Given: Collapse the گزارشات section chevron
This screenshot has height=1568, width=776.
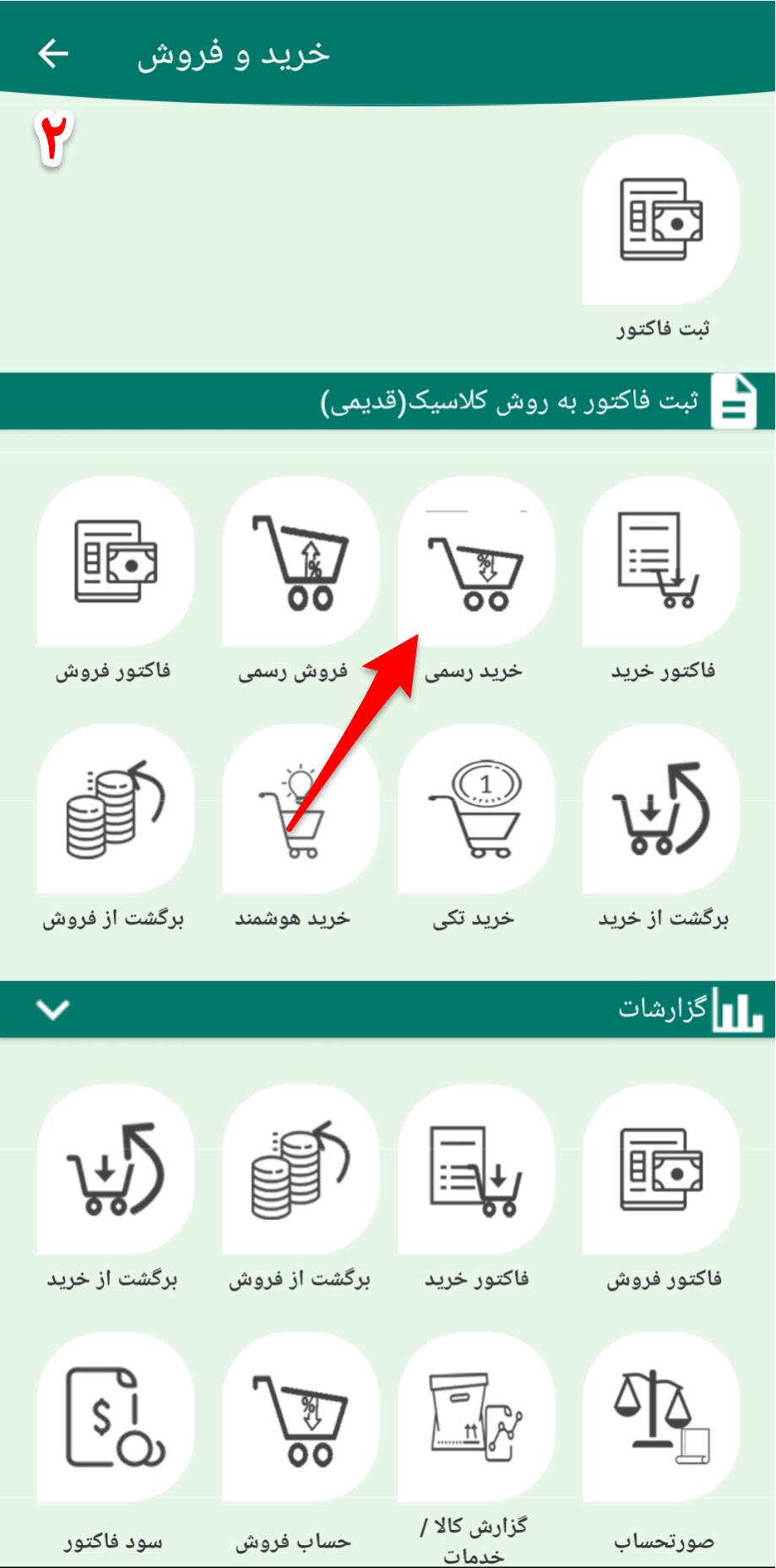Looking at the screenshot, I should click(x=52, y=1009).
